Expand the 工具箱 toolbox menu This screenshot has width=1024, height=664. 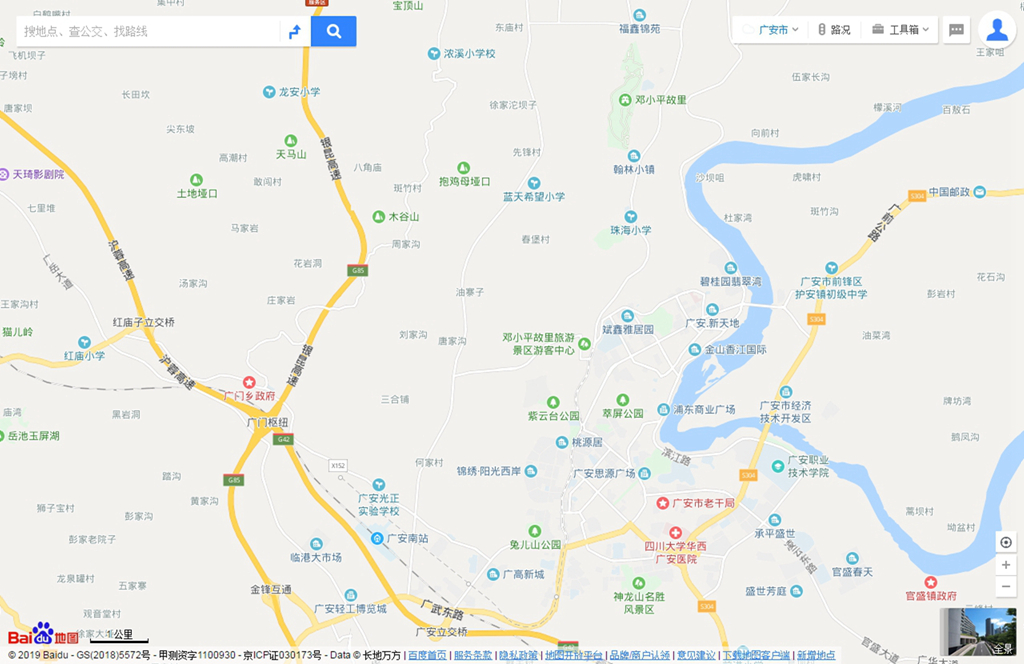(x=900, y=30)
